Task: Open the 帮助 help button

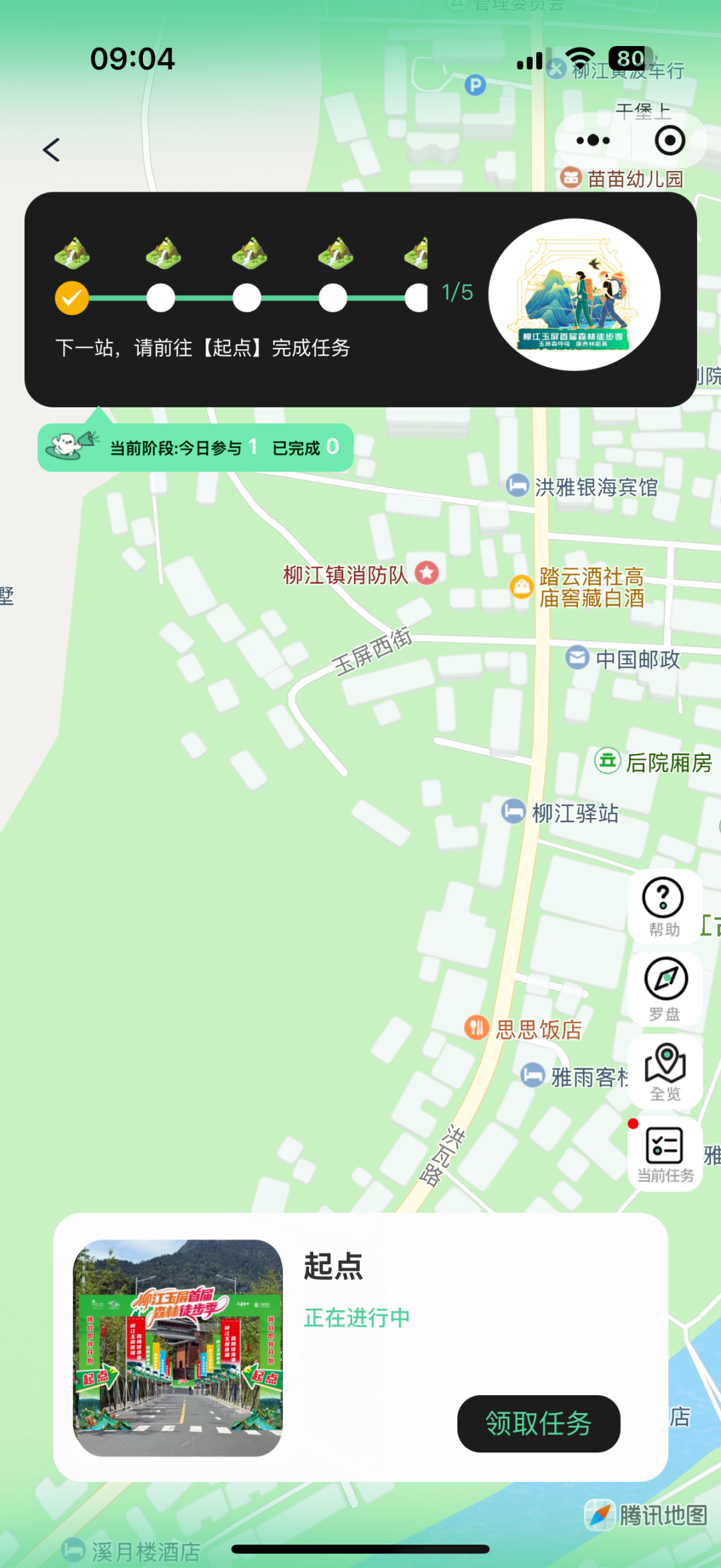Action: (664, 906)
